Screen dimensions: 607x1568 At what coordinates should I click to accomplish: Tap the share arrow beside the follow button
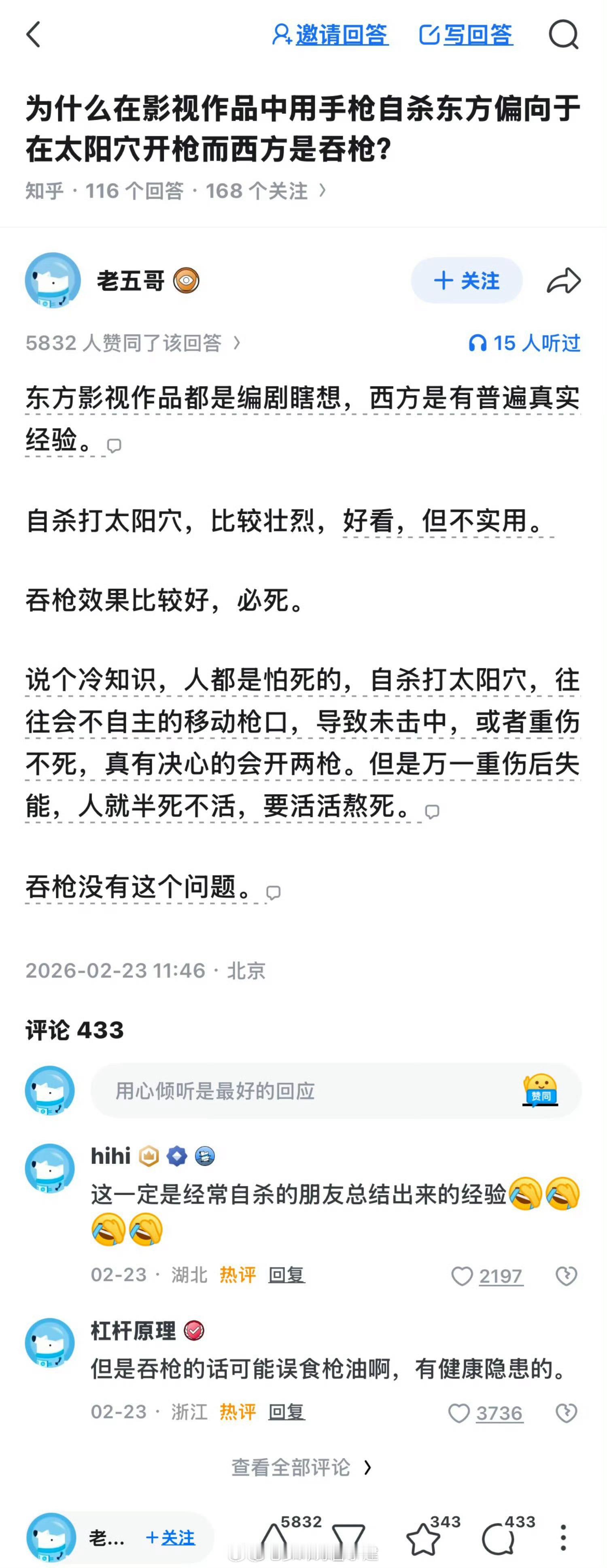point(565,281)
